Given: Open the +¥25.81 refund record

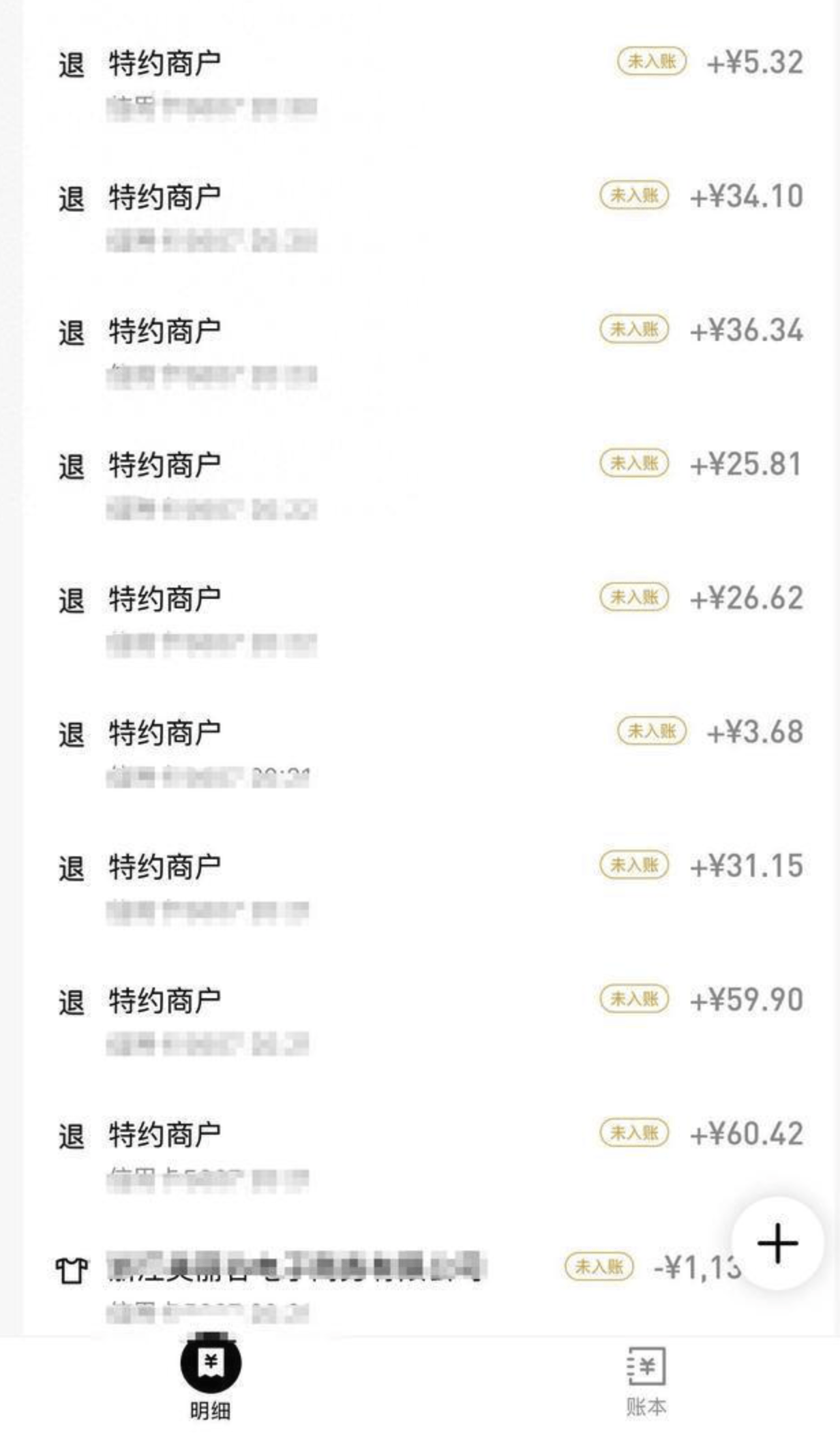Looking at the screenshot, I should [431, 486].
